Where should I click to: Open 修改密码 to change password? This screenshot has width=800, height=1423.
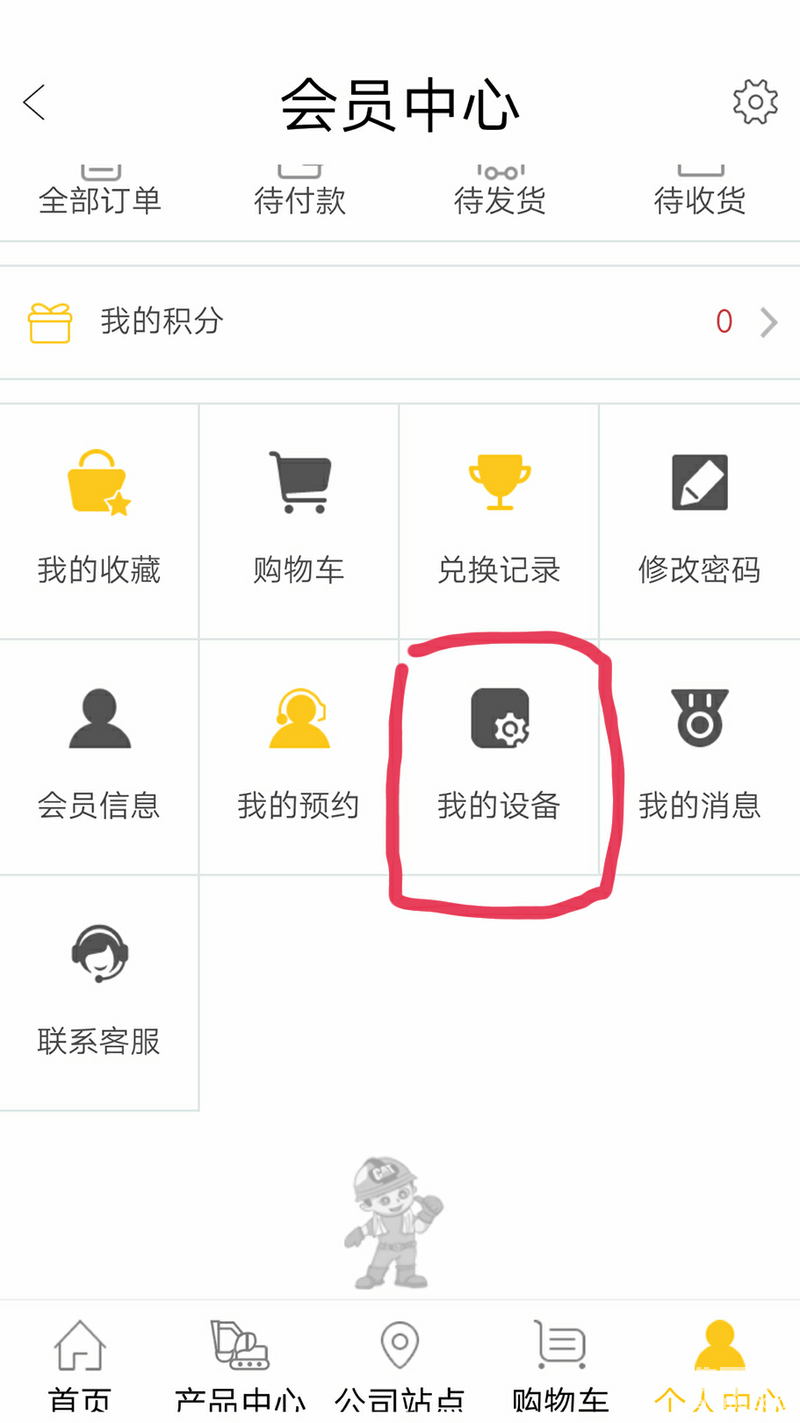[699, 520]
